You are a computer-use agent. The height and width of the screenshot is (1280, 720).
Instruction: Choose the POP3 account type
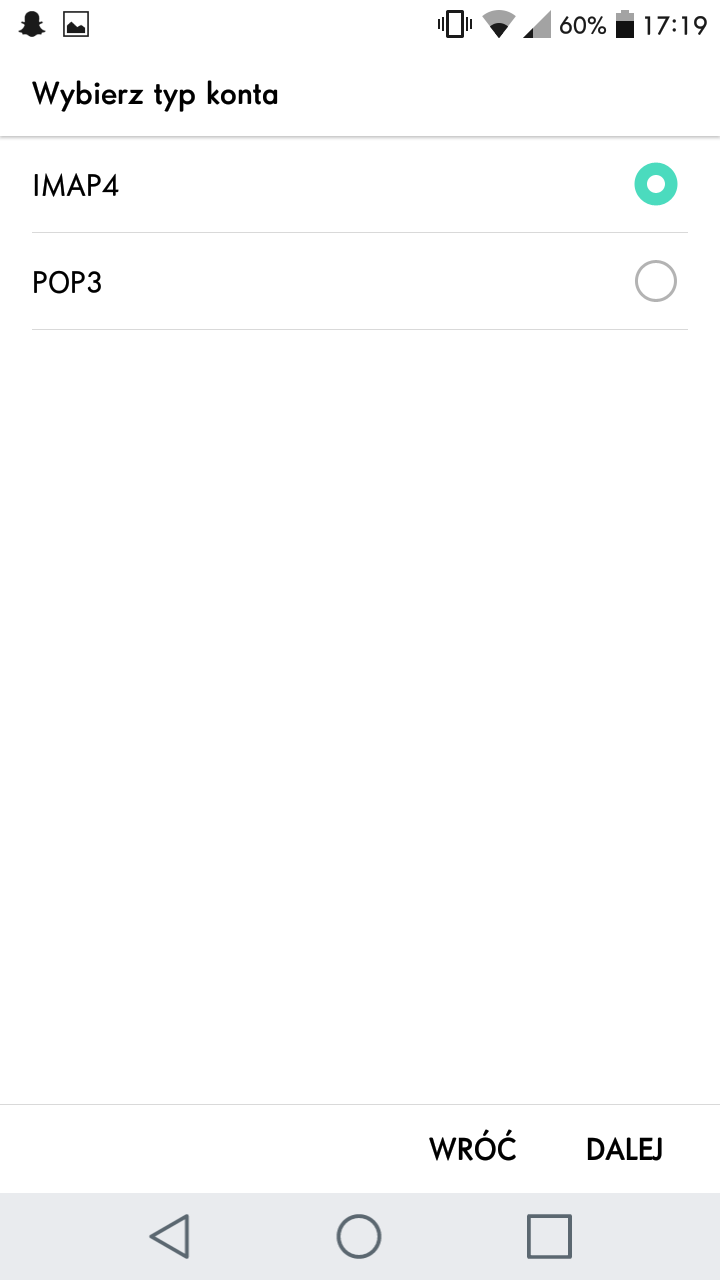pyautogui.click(x=655, y=282)
